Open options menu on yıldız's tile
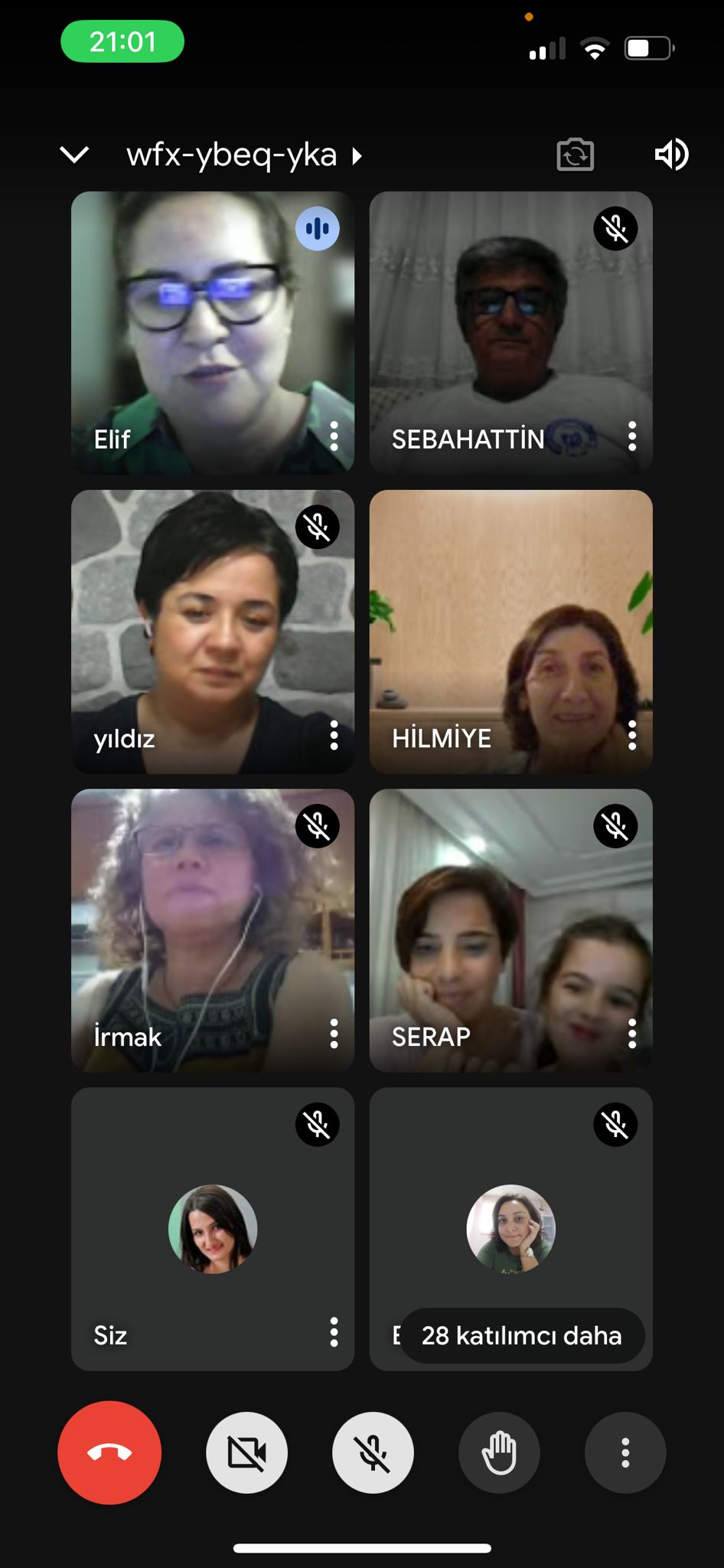724x1568 pixels. click(334, 735)
